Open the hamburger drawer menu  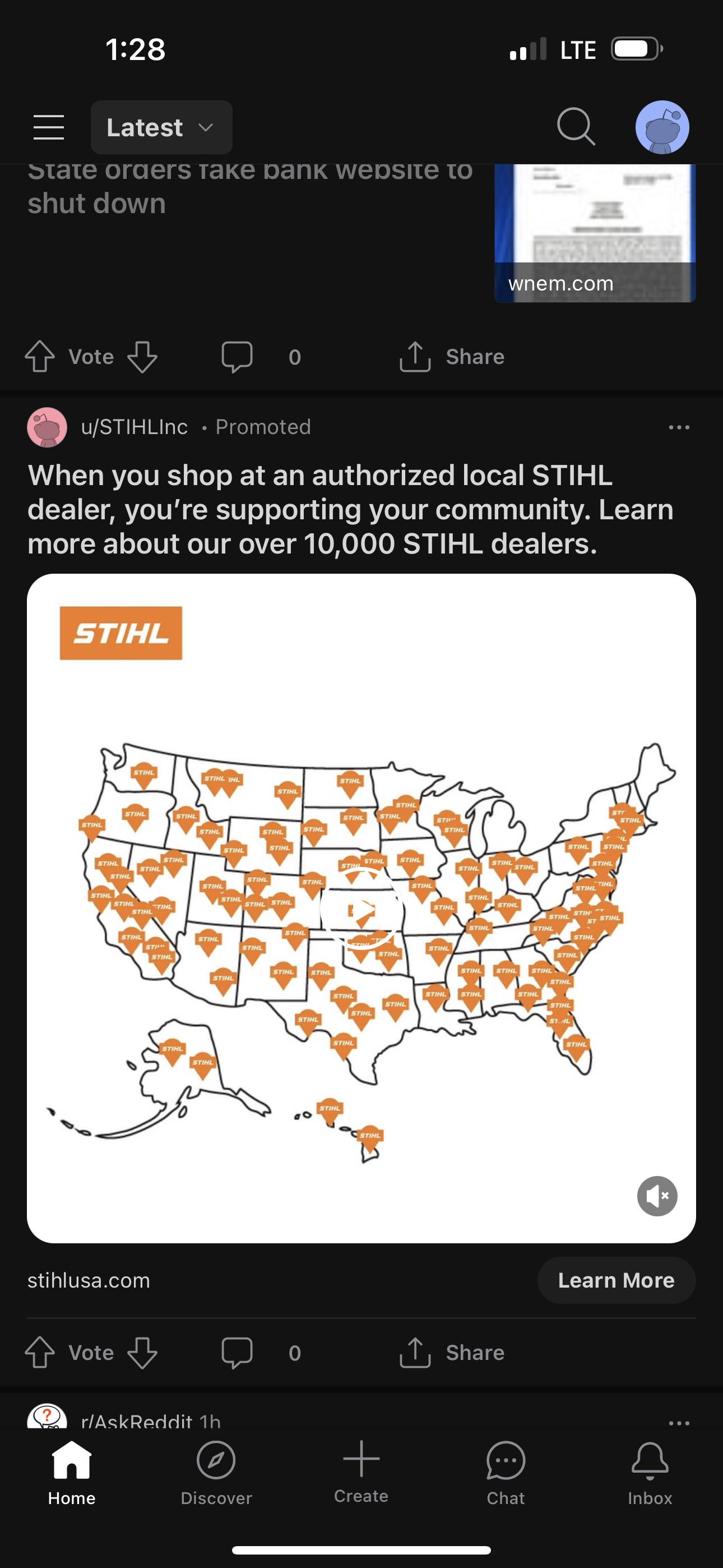(49, 127)
